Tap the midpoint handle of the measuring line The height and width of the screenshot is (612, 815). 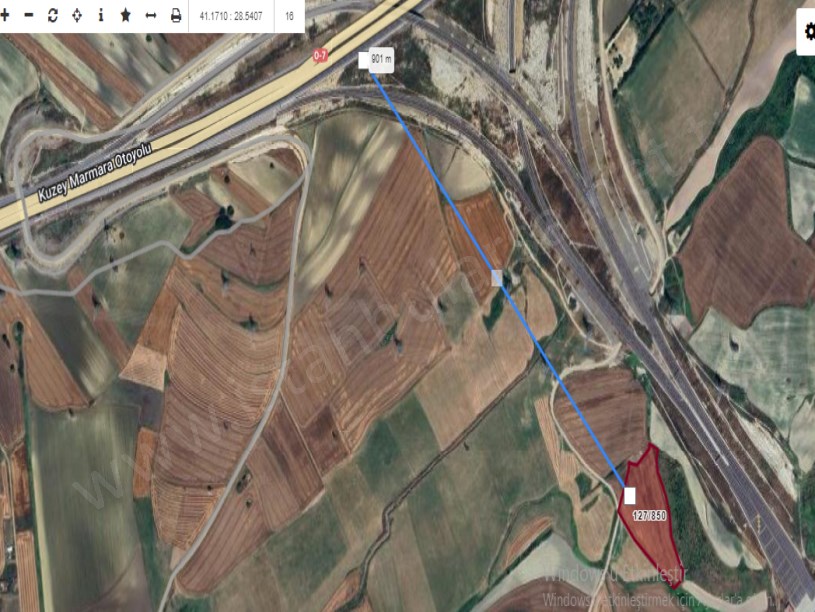[497, 277]
